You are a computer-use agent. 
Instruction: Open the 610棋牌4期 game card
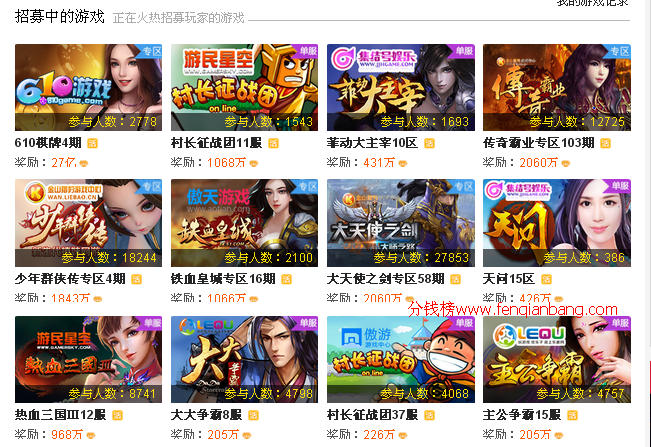click(88, 87)
